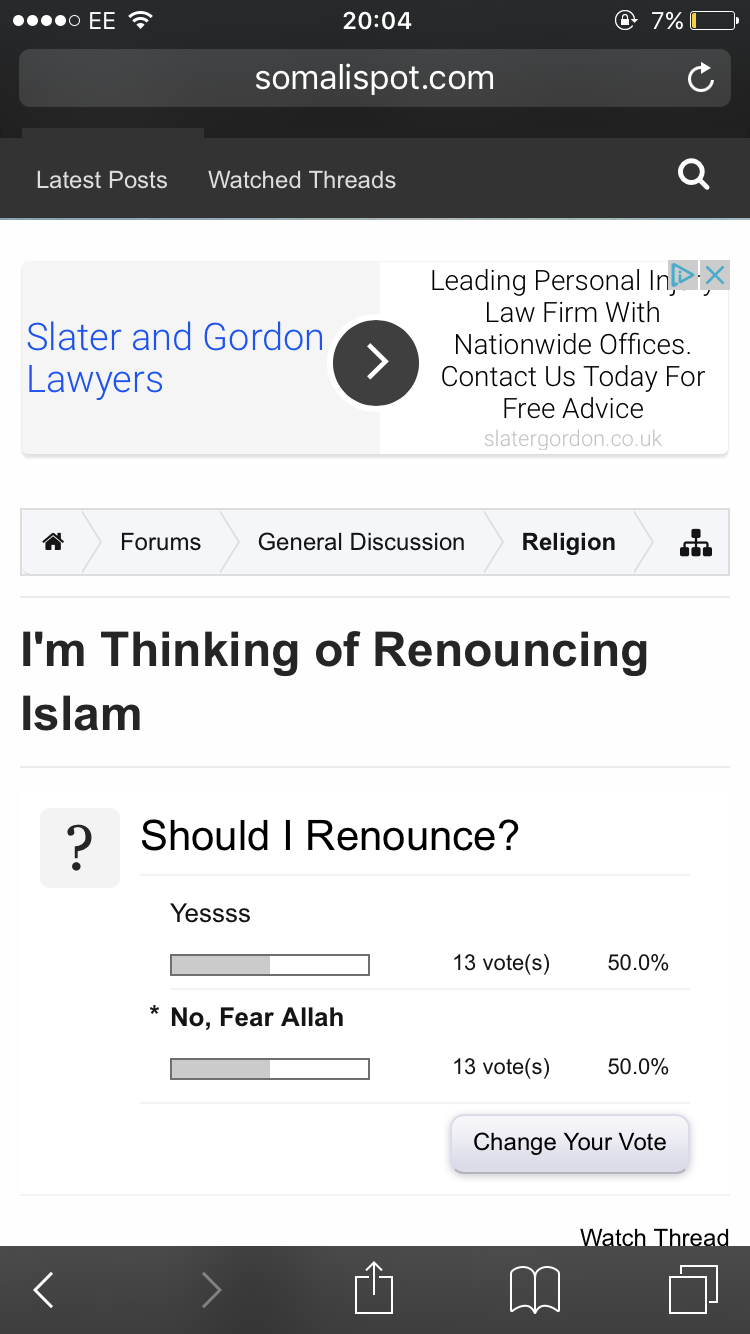Tap the ad's round arrow button

(376, 362)
